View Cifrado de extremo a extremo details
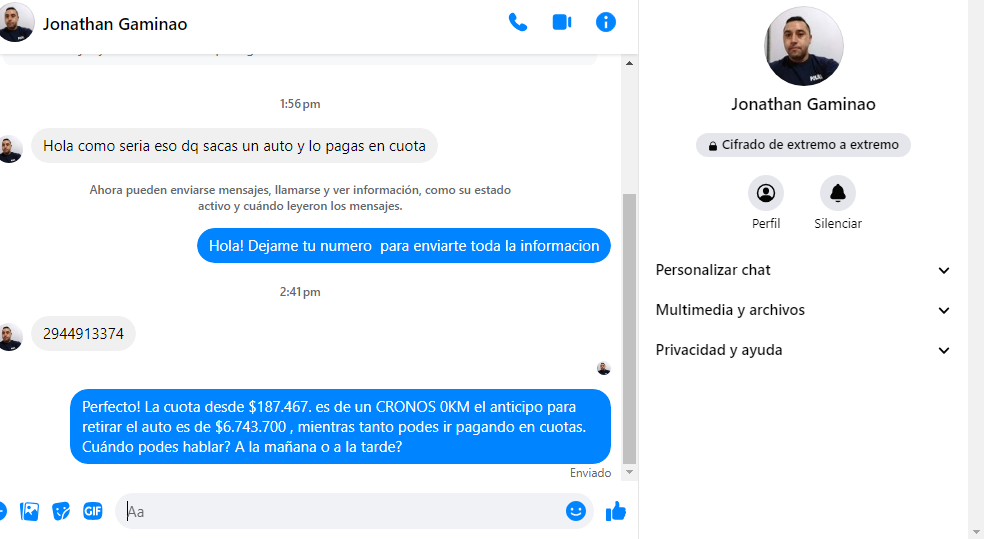Viewport: 984px width, 539px height. click(803, 145)
